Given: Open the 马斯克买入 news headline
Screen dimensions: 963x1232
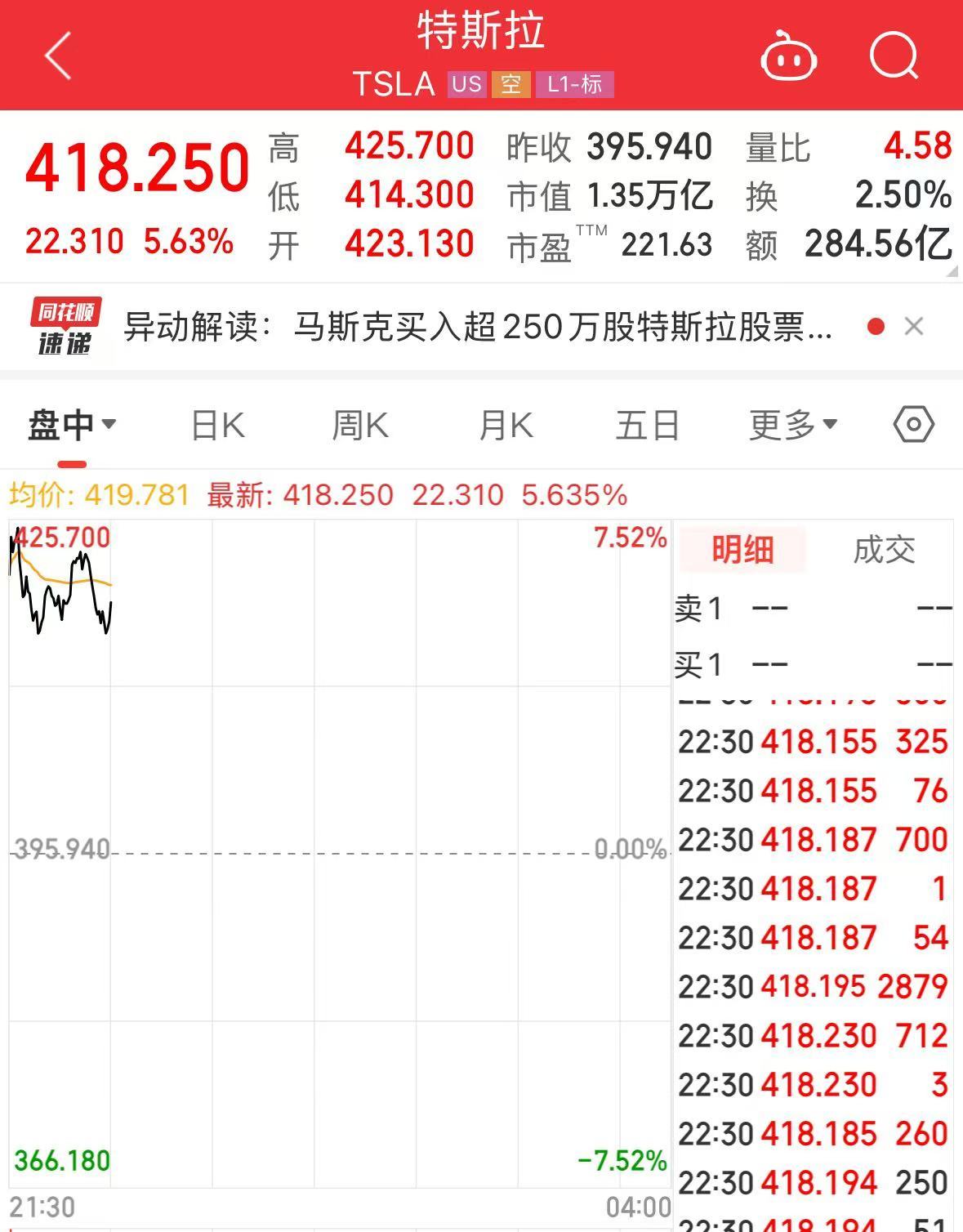Looking at the screenshot, I should 474,325.
